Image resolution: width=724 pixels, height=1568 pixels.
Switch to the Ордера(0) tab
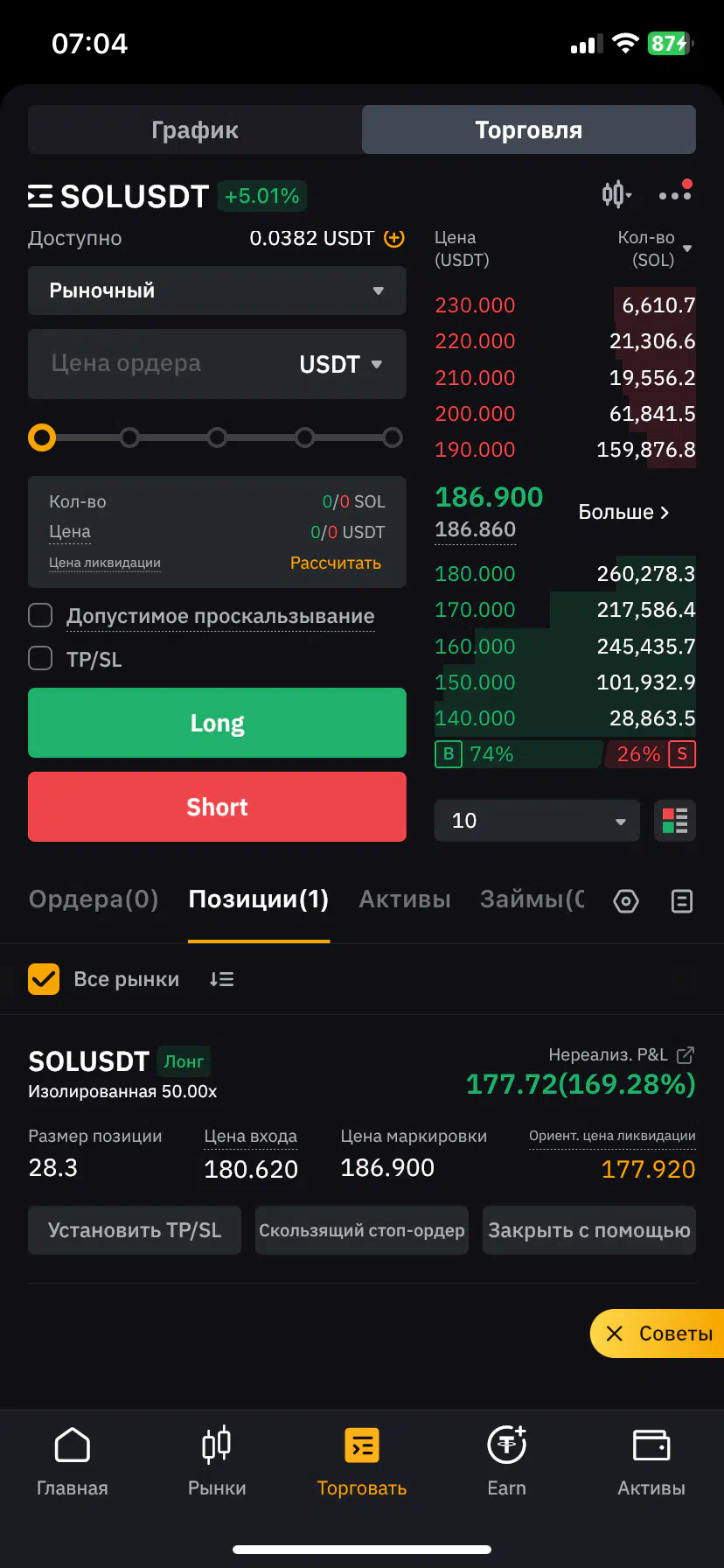[94, 899]
